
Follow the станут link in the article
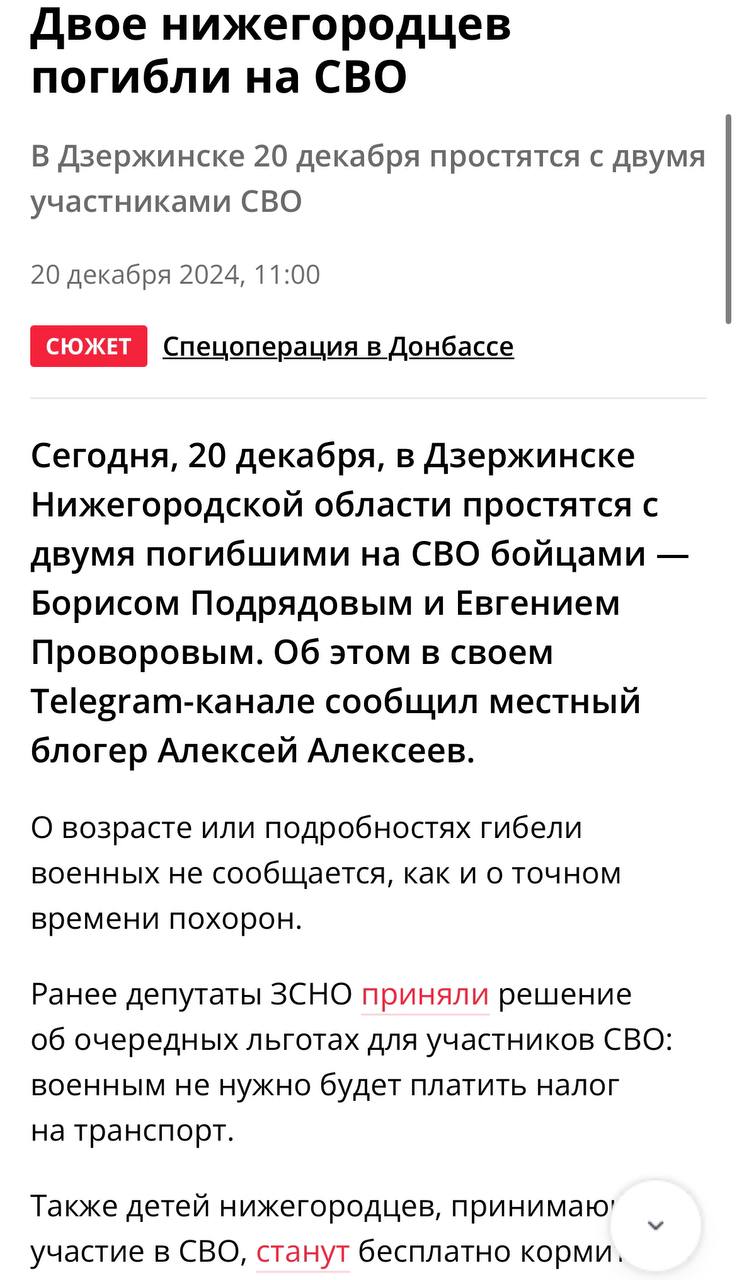[x=303, y=1252]
